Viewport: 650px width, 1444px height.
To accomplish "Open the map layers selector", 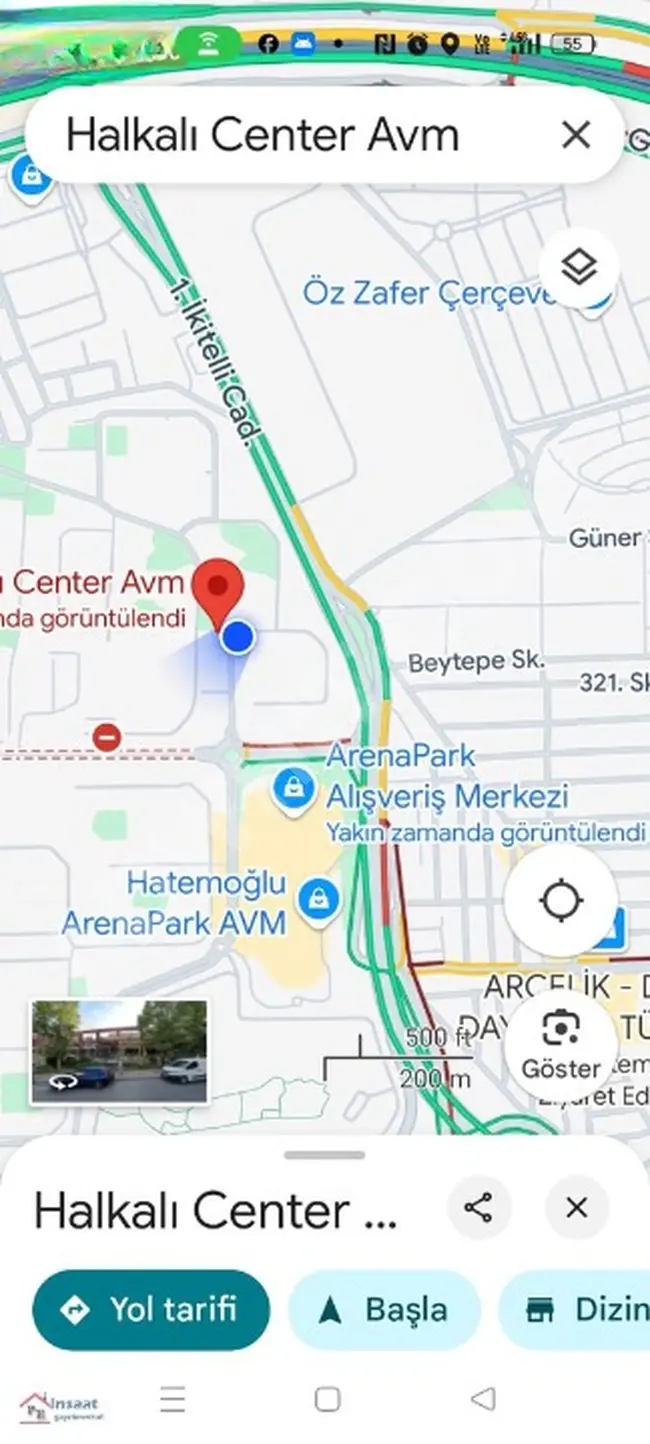I will click(x=578, y=267).
